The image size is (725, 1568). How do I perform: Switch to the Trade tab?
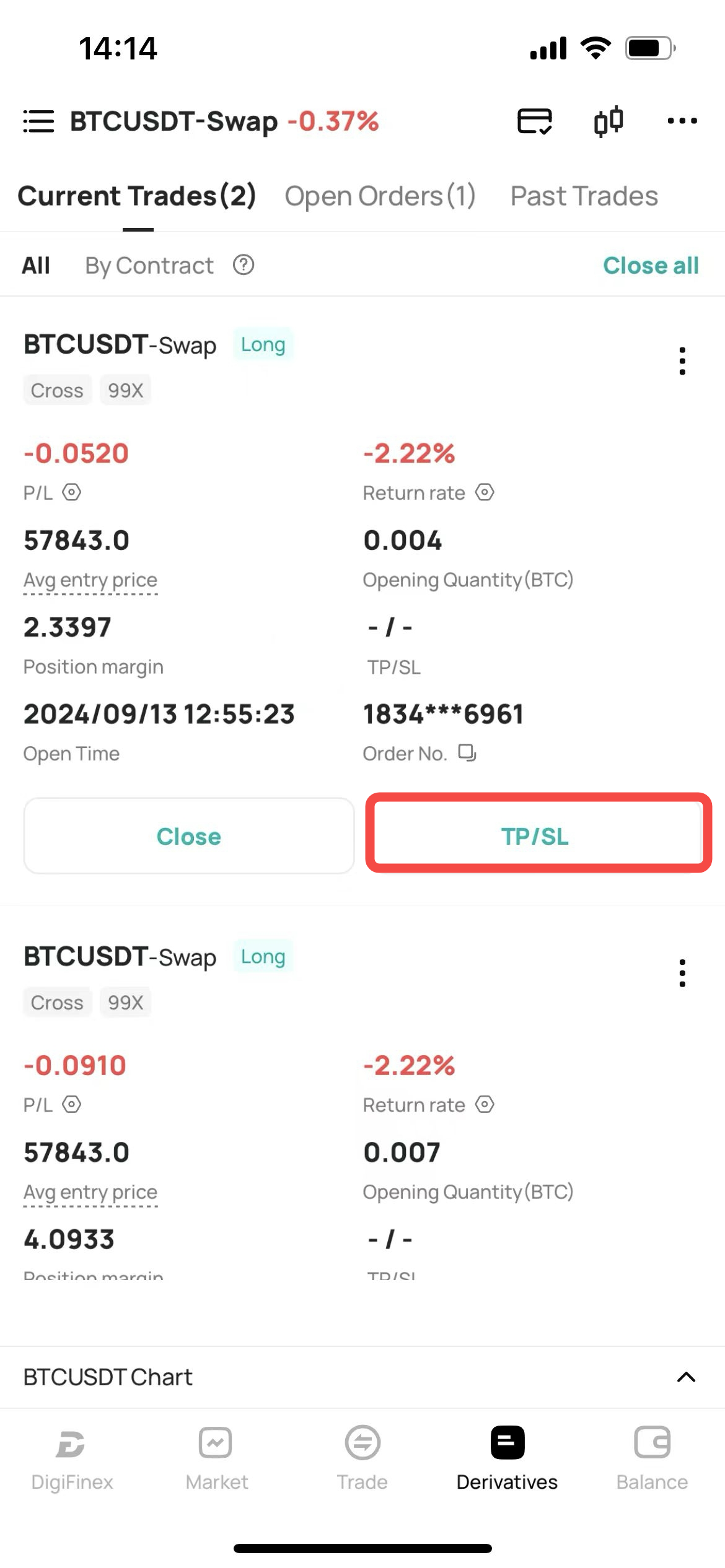[x=362, y=1458]
